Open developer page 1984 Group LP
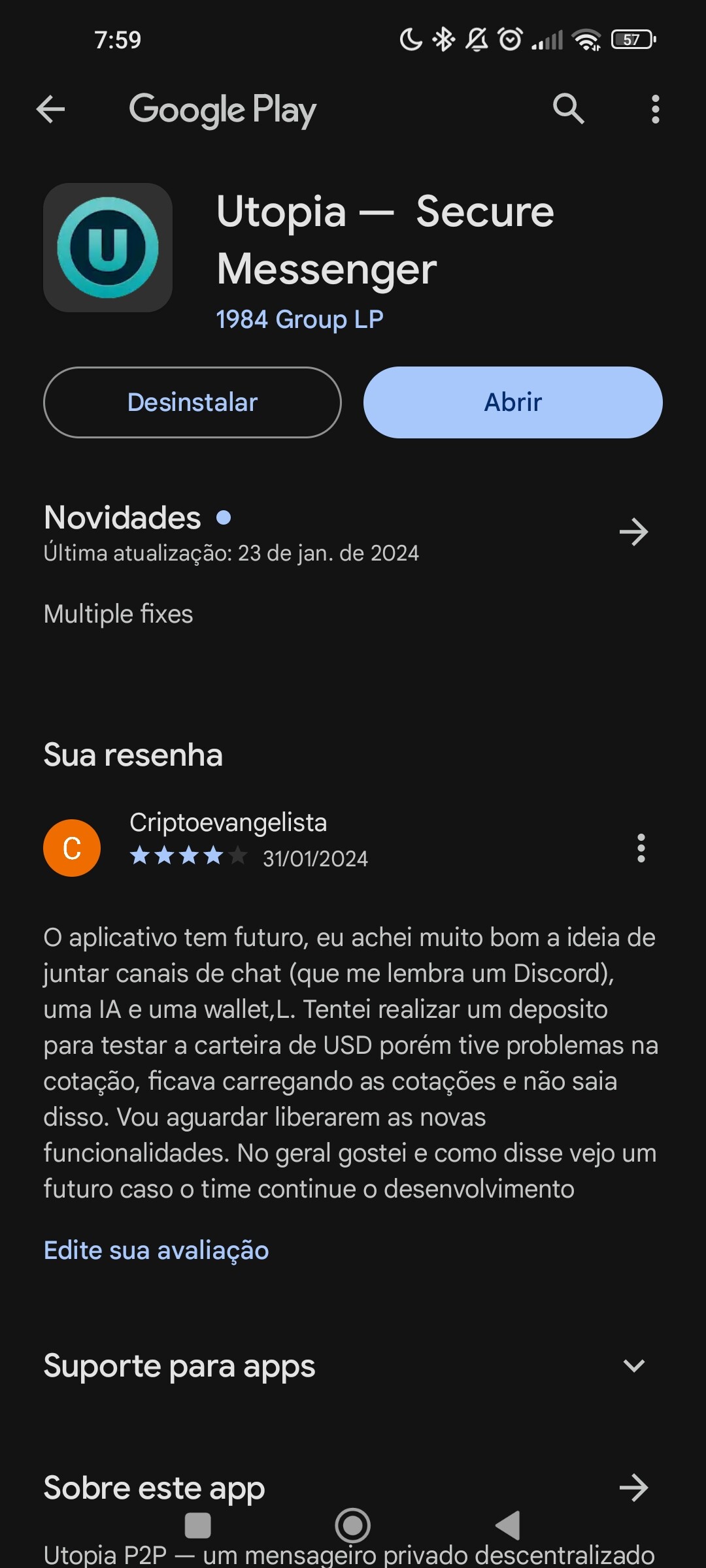Image resolution: width=706 pixels, height=1568 pixels. (x=299, y=319)
